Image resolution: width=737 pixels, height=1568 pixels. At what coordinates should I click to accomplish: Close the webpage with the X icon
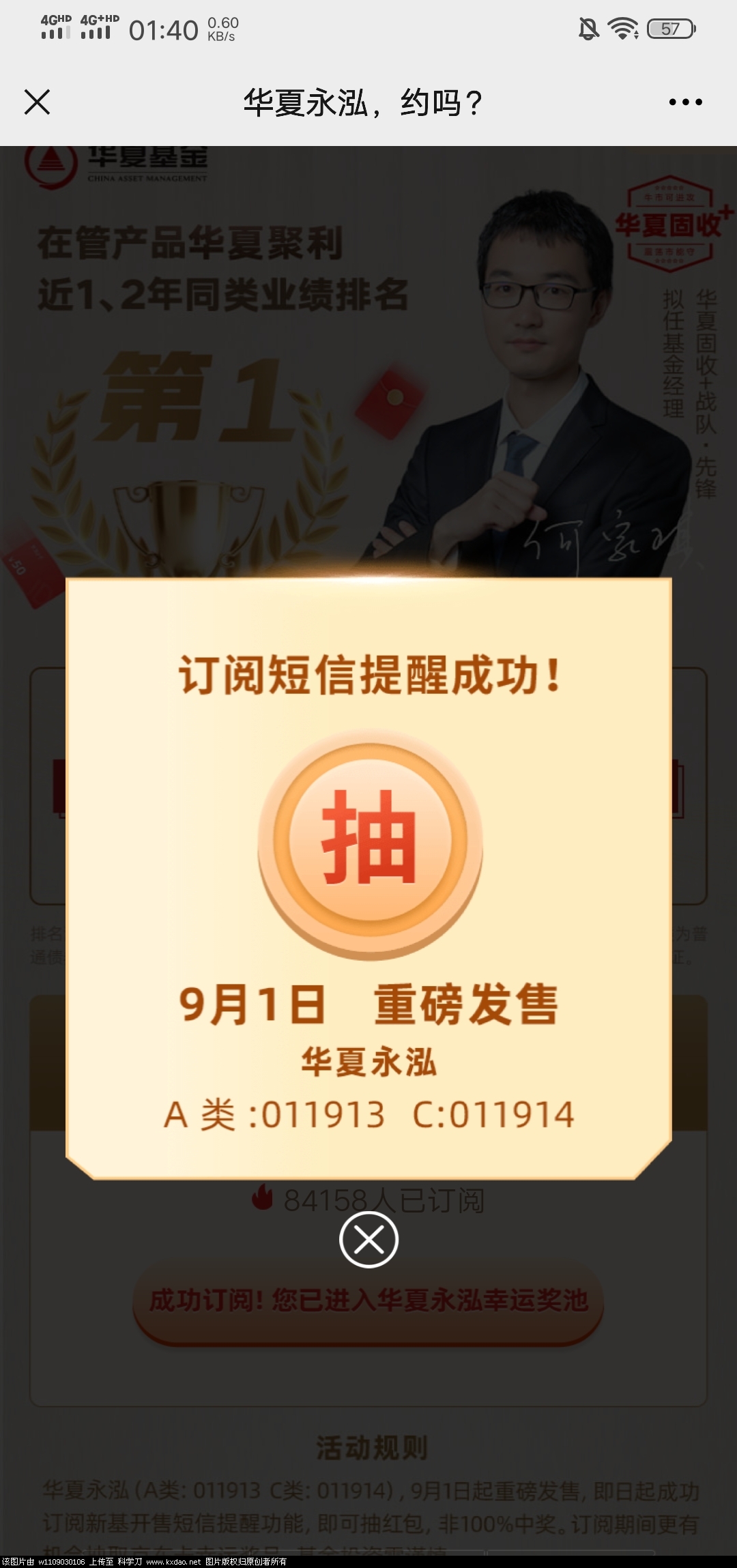[x=38, y=102]
